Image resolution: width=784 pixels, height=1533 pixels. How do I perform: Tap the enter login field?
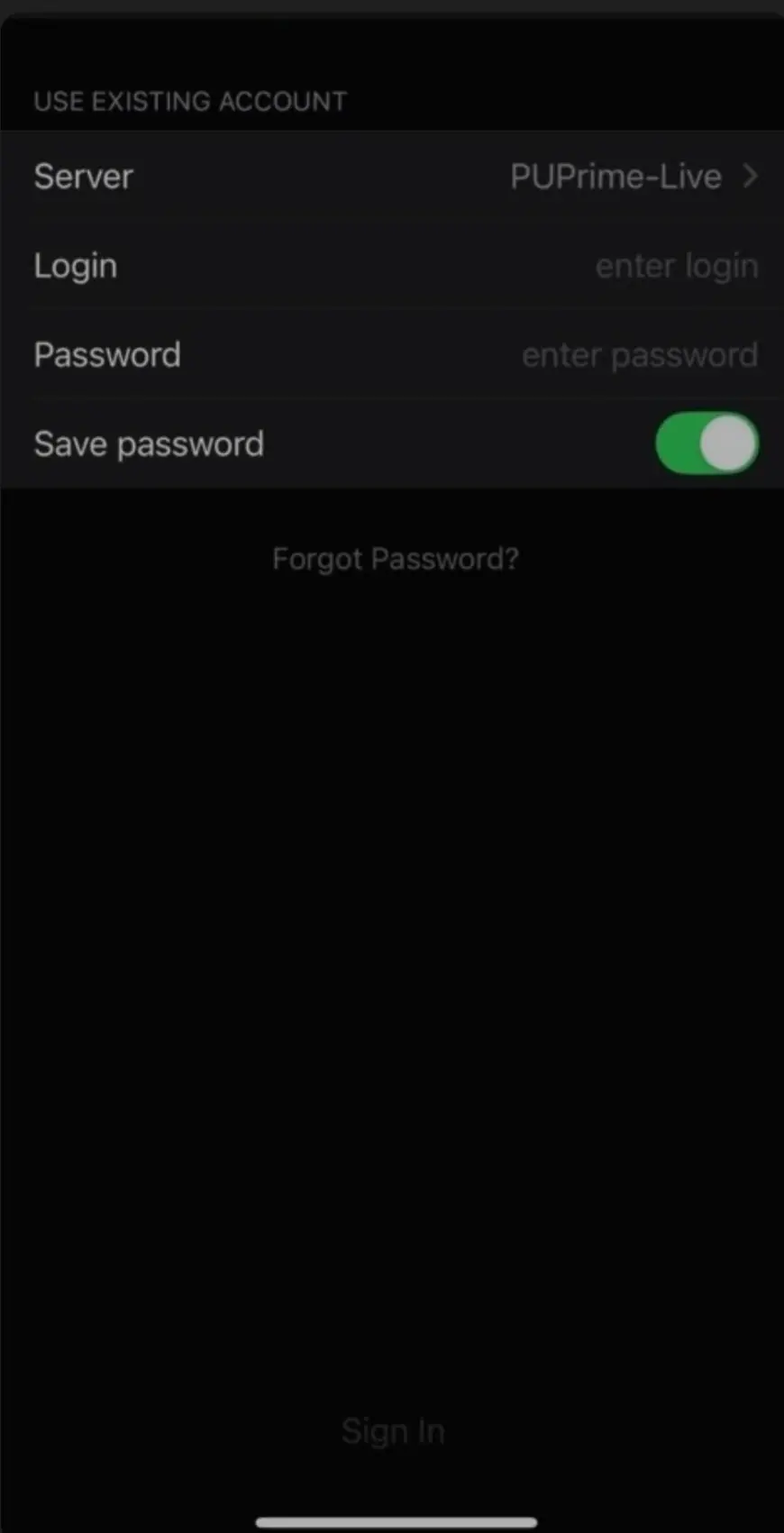[x=676, y=265]
